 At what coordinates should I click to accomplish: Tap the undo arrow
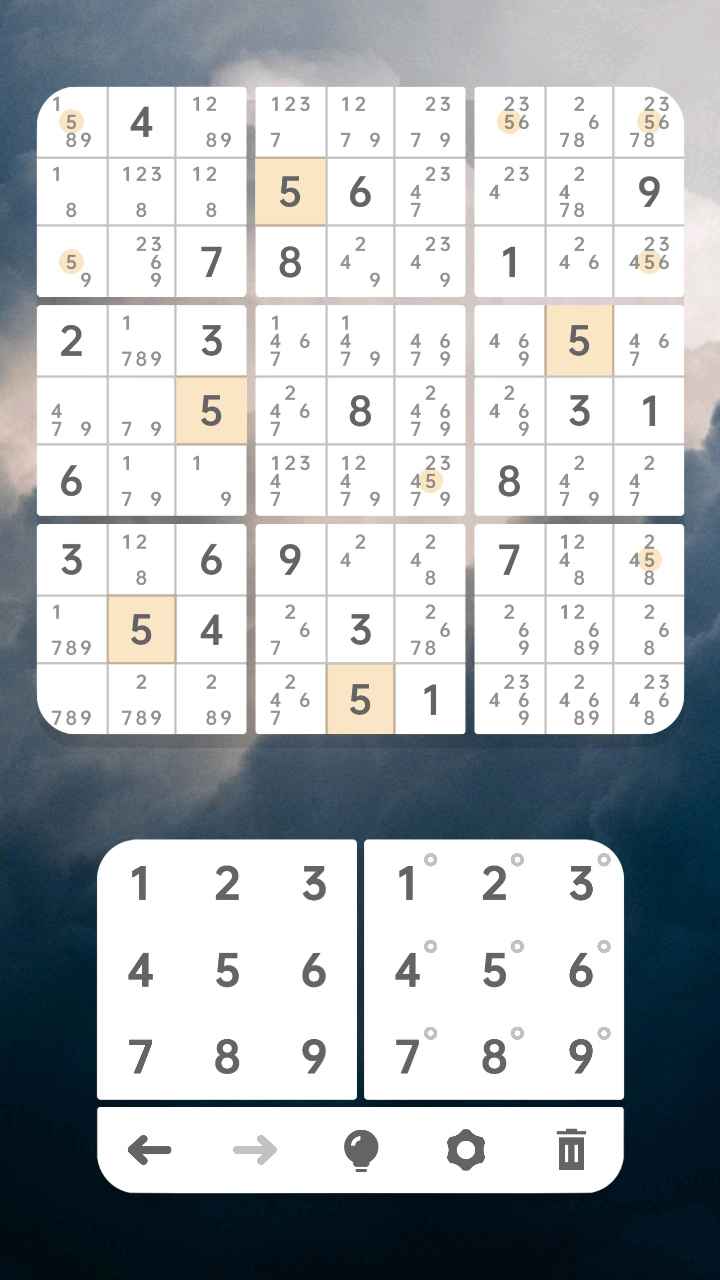(149, 1150)
